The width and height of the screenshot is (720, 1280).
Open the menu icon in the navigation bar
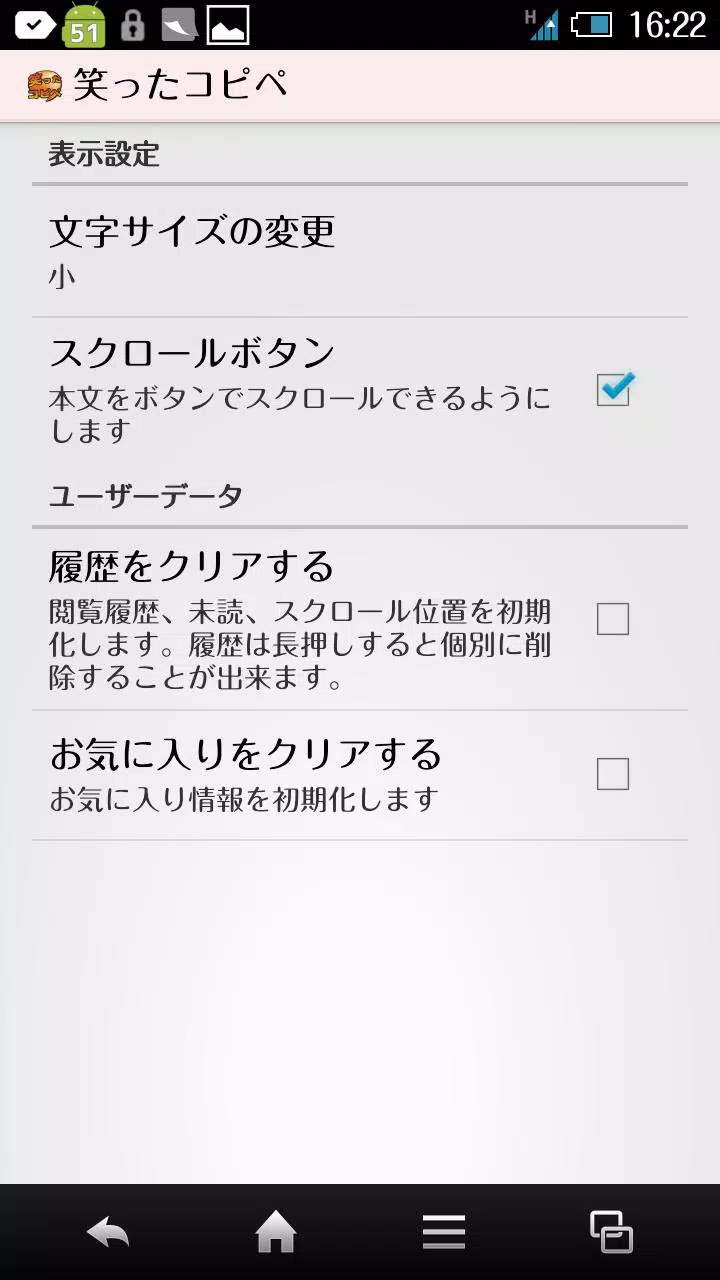tap(444, 1232)
